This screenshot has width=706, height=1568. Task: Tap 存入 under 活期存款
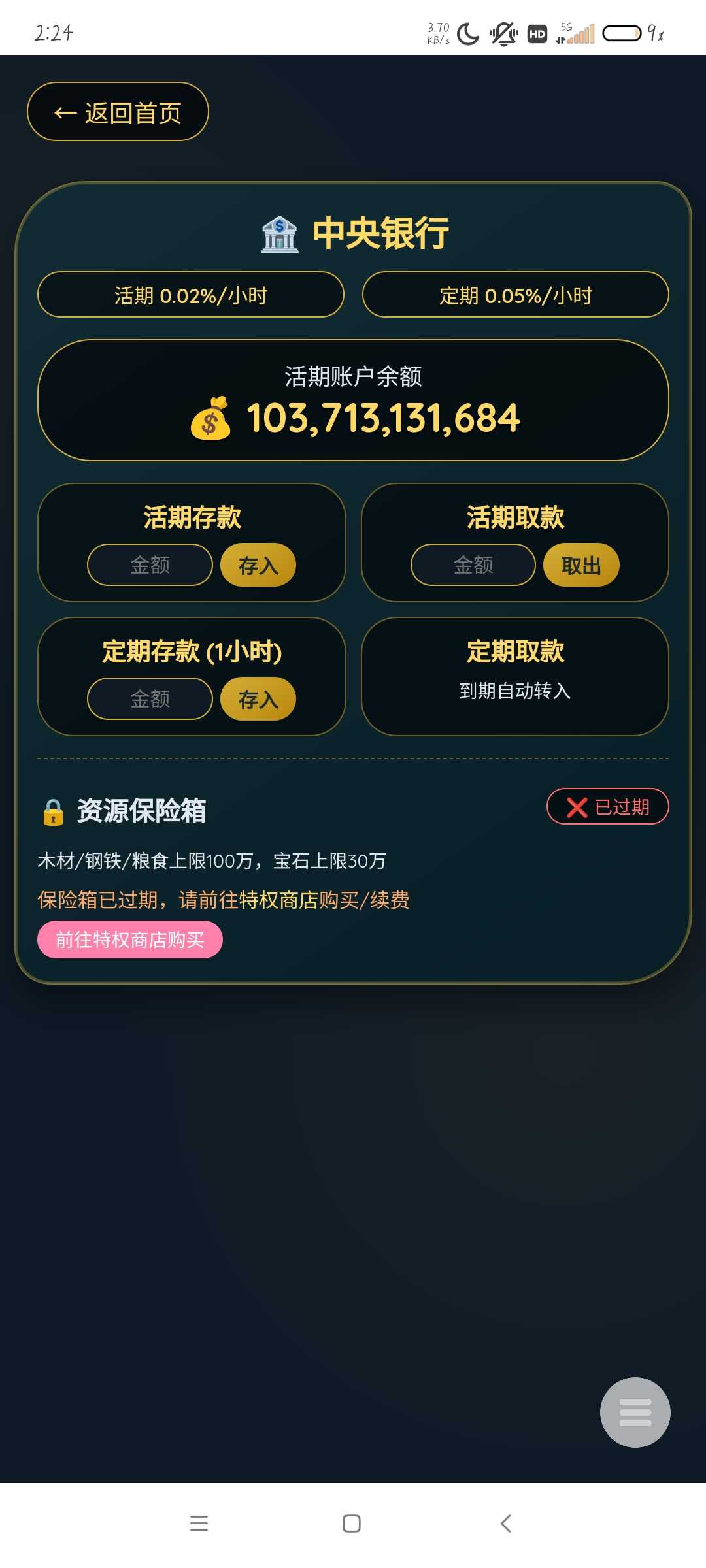point(258,565)
